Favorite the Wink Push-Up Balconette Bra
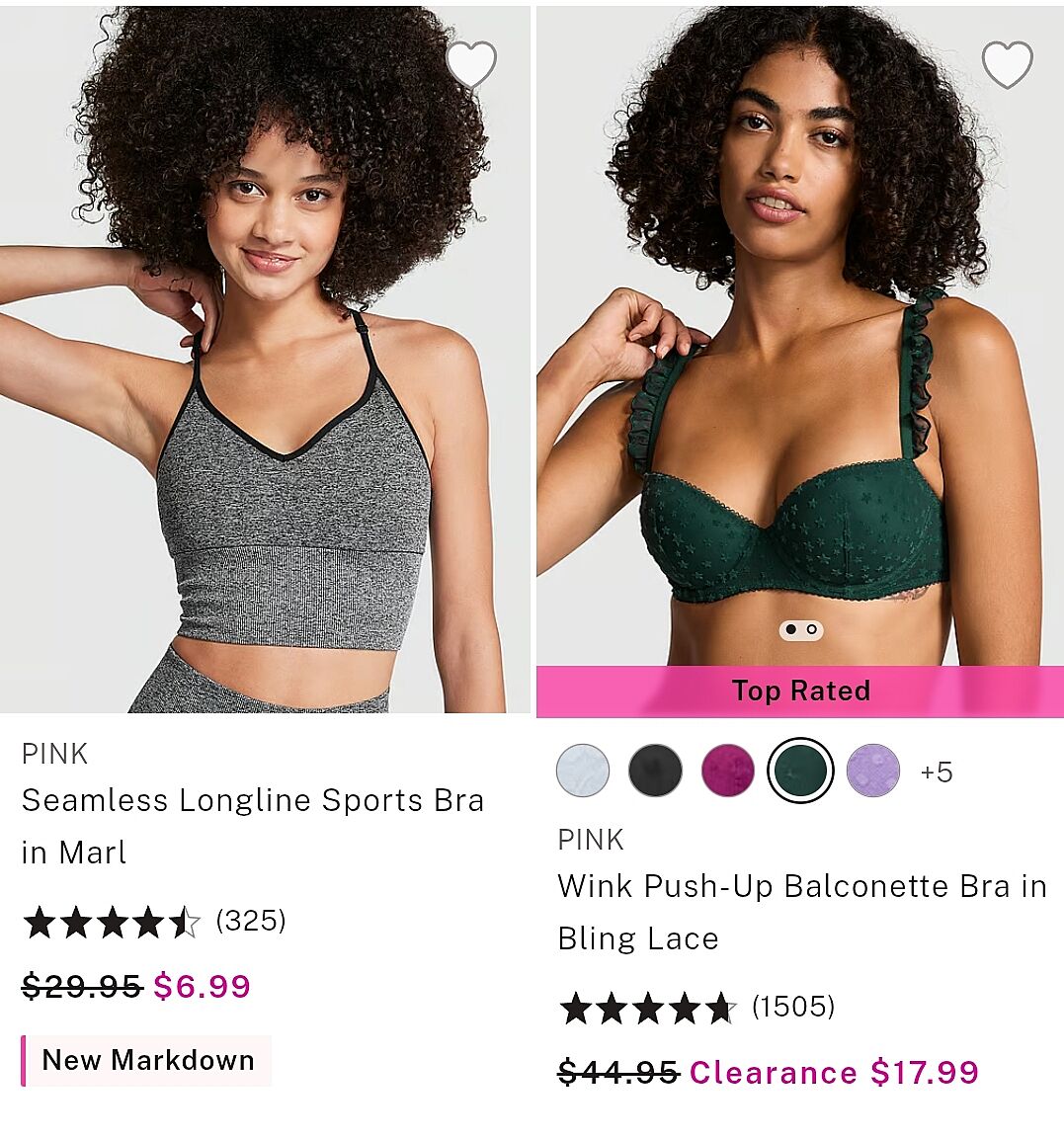 click(1007, 65)
